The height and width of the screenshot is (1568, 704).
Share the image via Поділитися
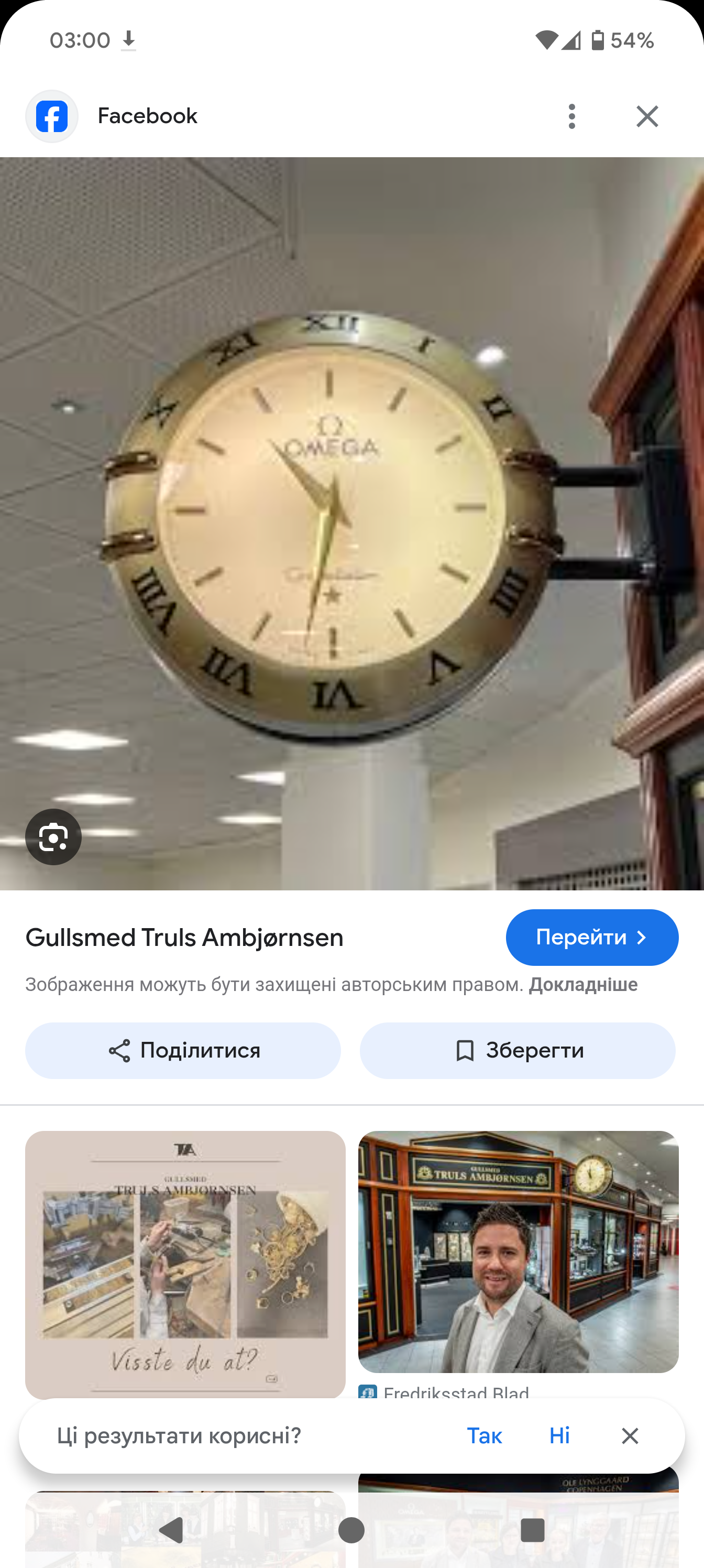[x=182, y=1051]
